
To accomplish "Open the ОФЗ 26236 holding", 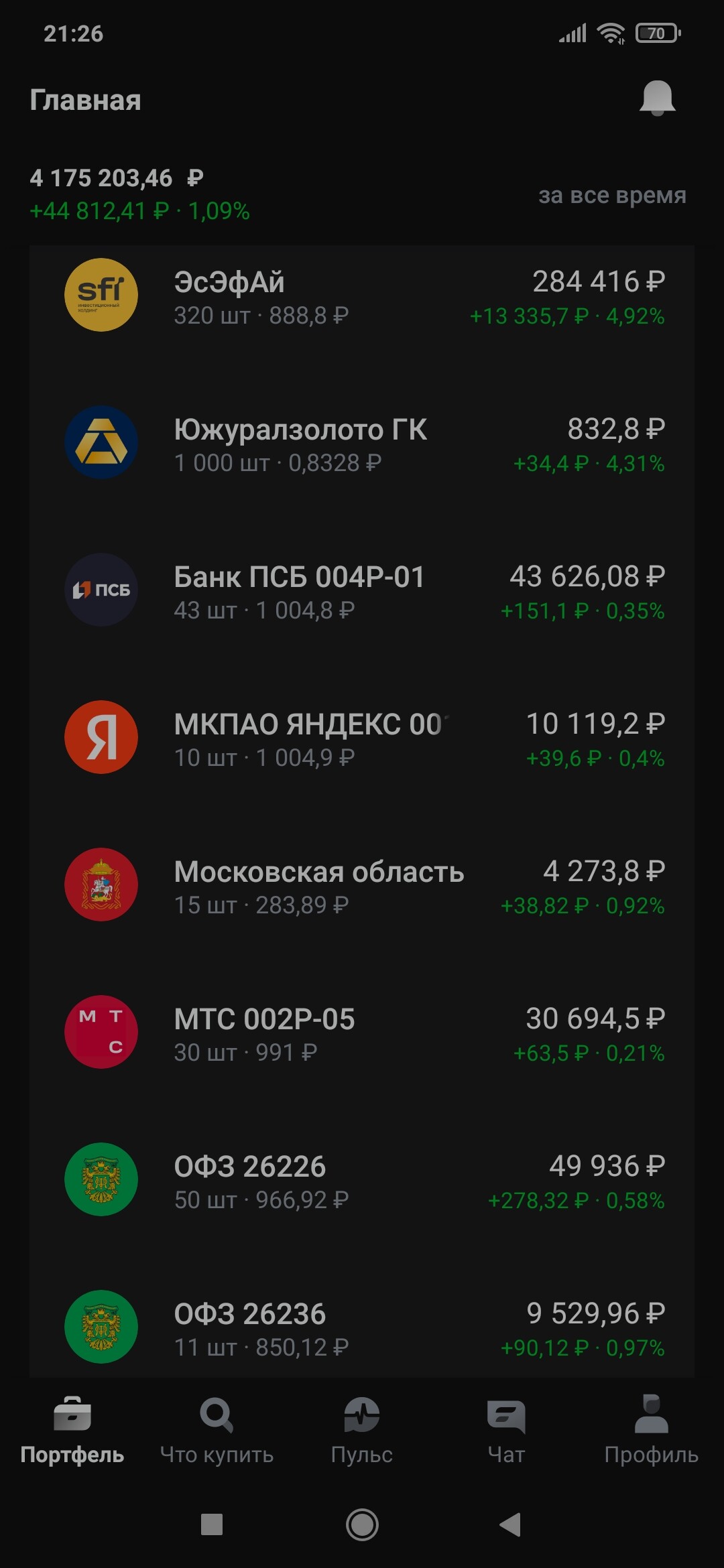I will [362, 1329].
